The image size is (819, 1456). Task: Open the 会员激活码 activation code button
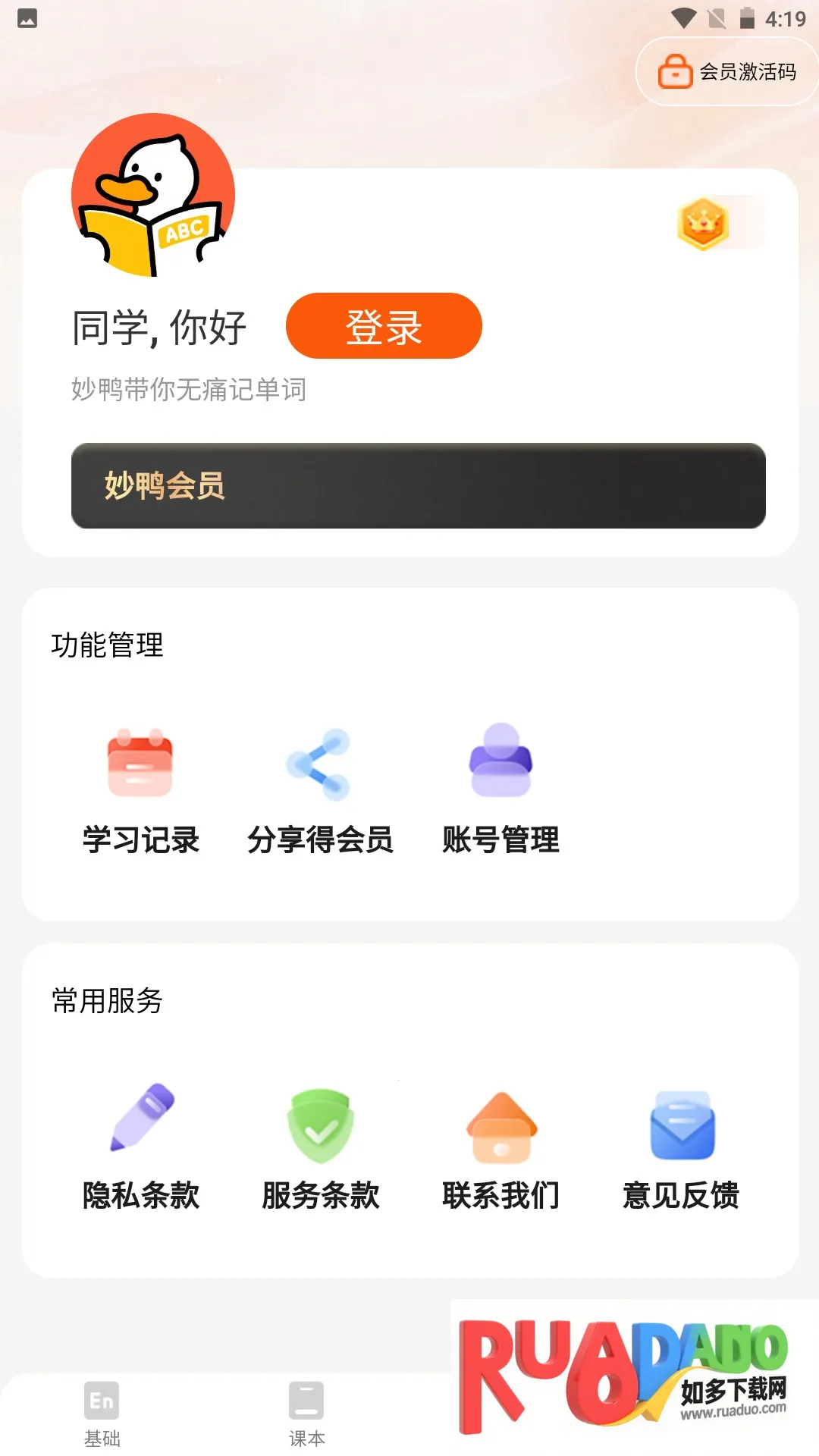coord(728,72)
